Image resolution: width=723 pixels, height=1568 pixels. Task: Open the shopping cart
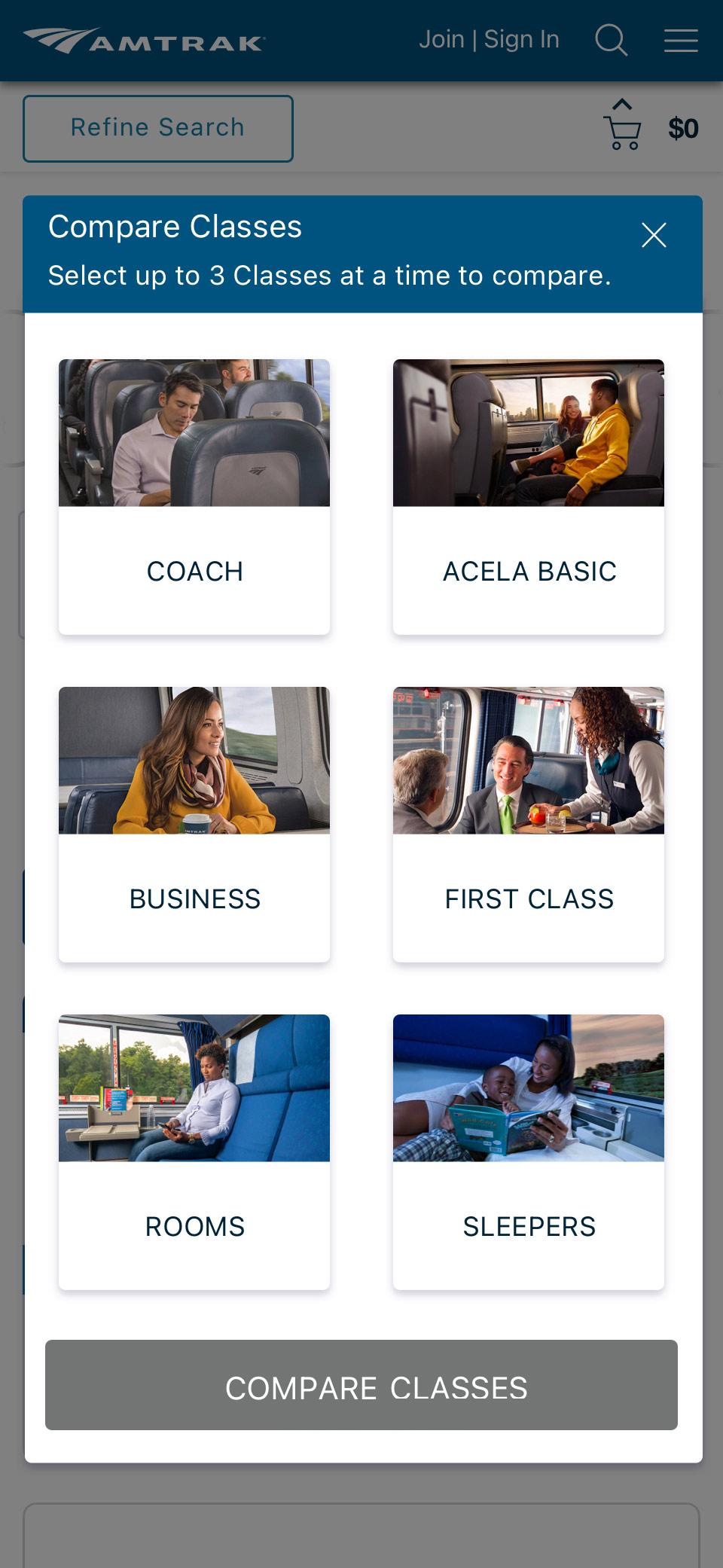[x=622, y=130]
